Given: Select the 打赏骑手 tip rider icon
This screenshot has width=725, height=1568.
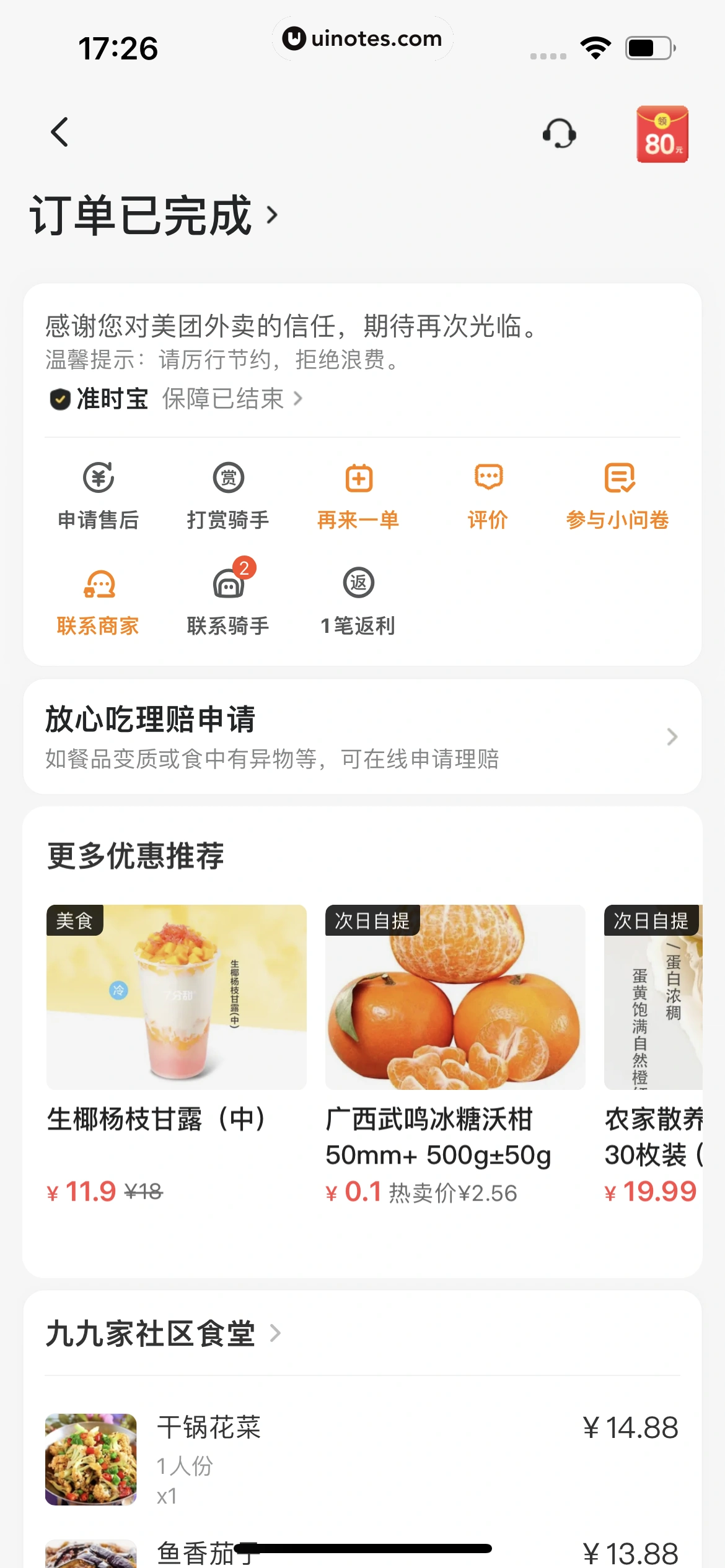Looking at the screenshot, I should tap(228, 495).
